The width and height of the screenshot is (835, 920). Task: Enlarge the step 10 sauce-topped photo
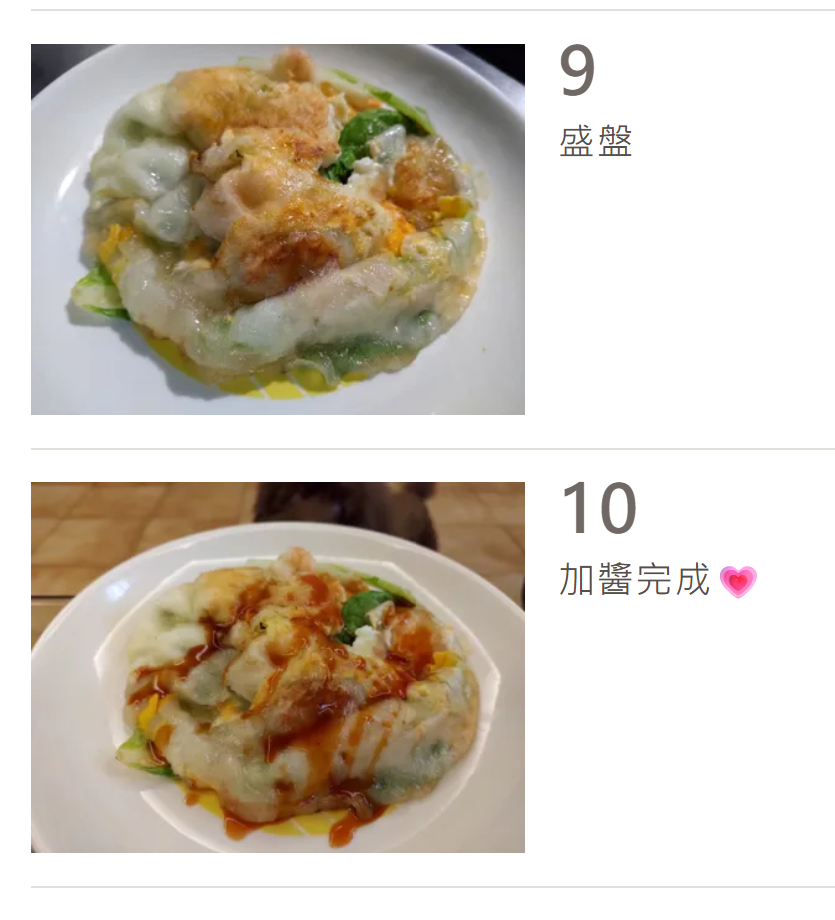click(278, 667)
